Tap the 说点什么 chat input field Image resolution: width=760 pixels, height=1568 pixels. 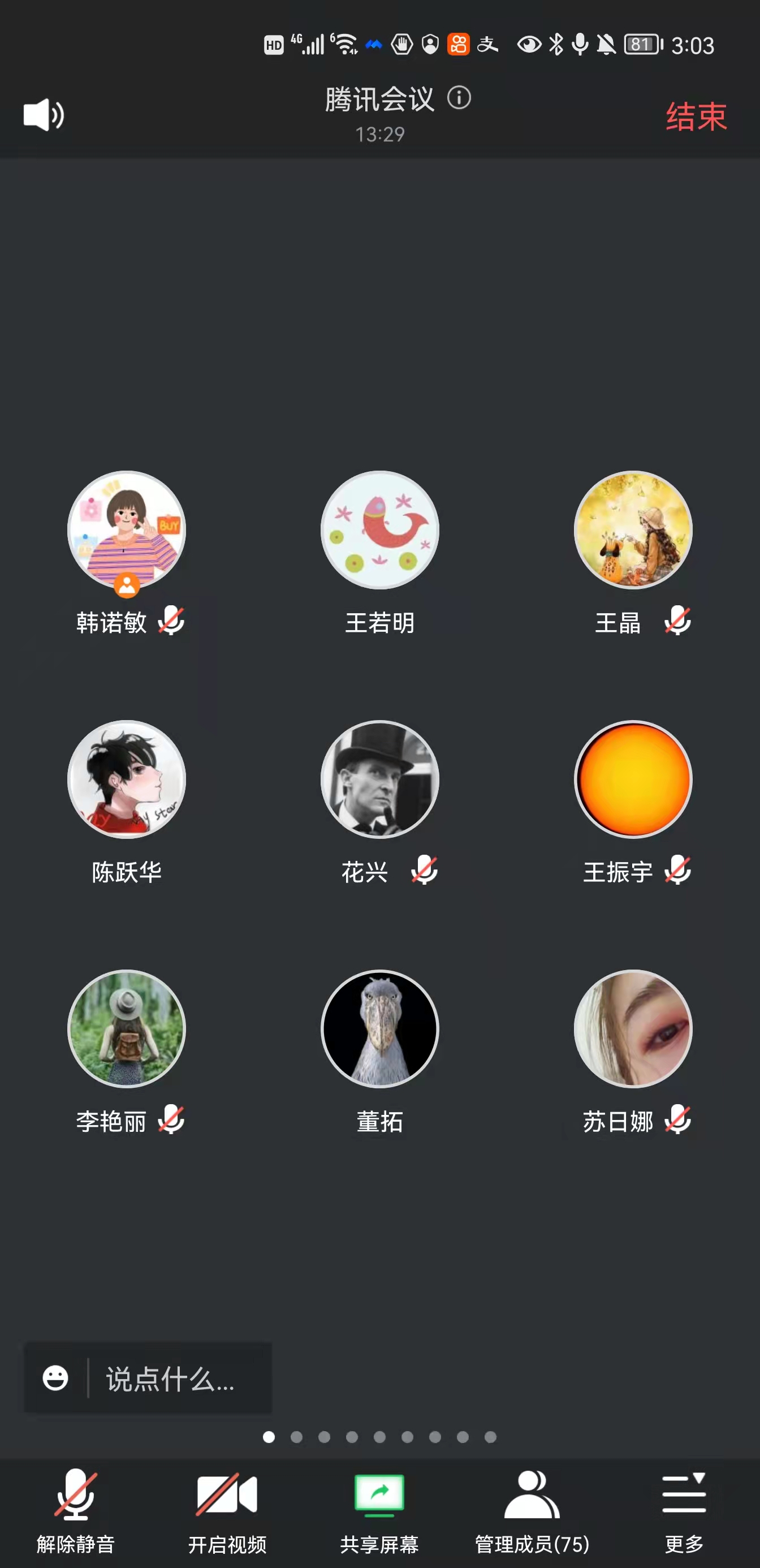click(176, 1379)
